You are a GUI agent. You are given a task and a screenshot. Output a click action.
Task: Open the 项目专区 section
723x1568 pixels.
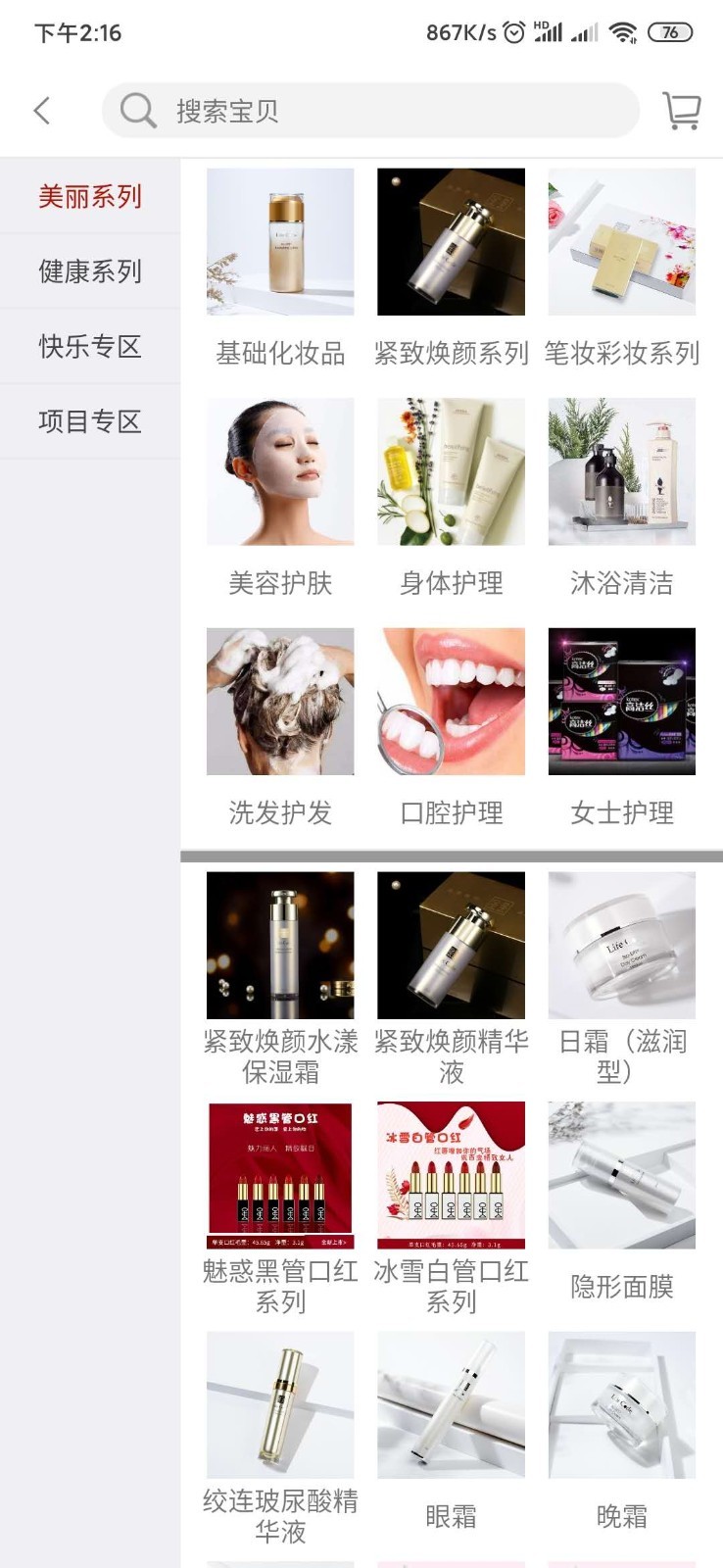click(89, 421)
